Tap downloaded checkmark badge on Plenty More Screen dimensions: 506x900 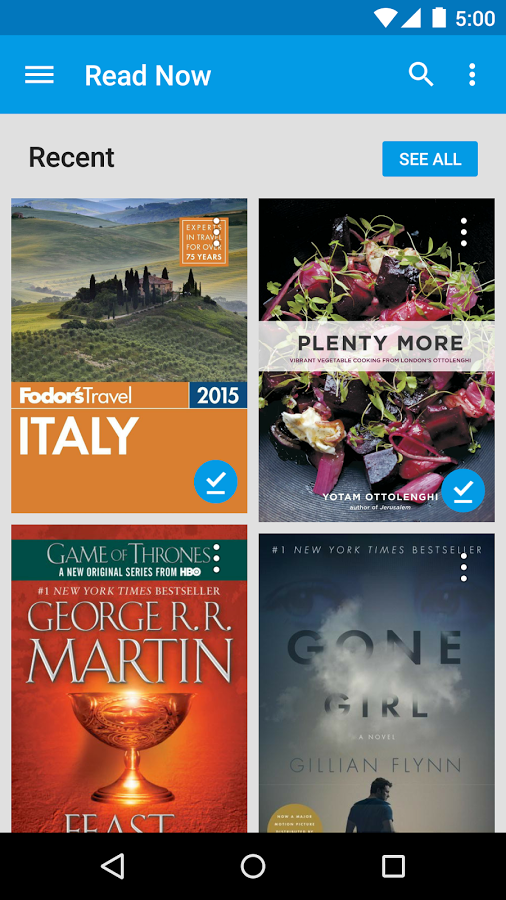pos(463,490)
